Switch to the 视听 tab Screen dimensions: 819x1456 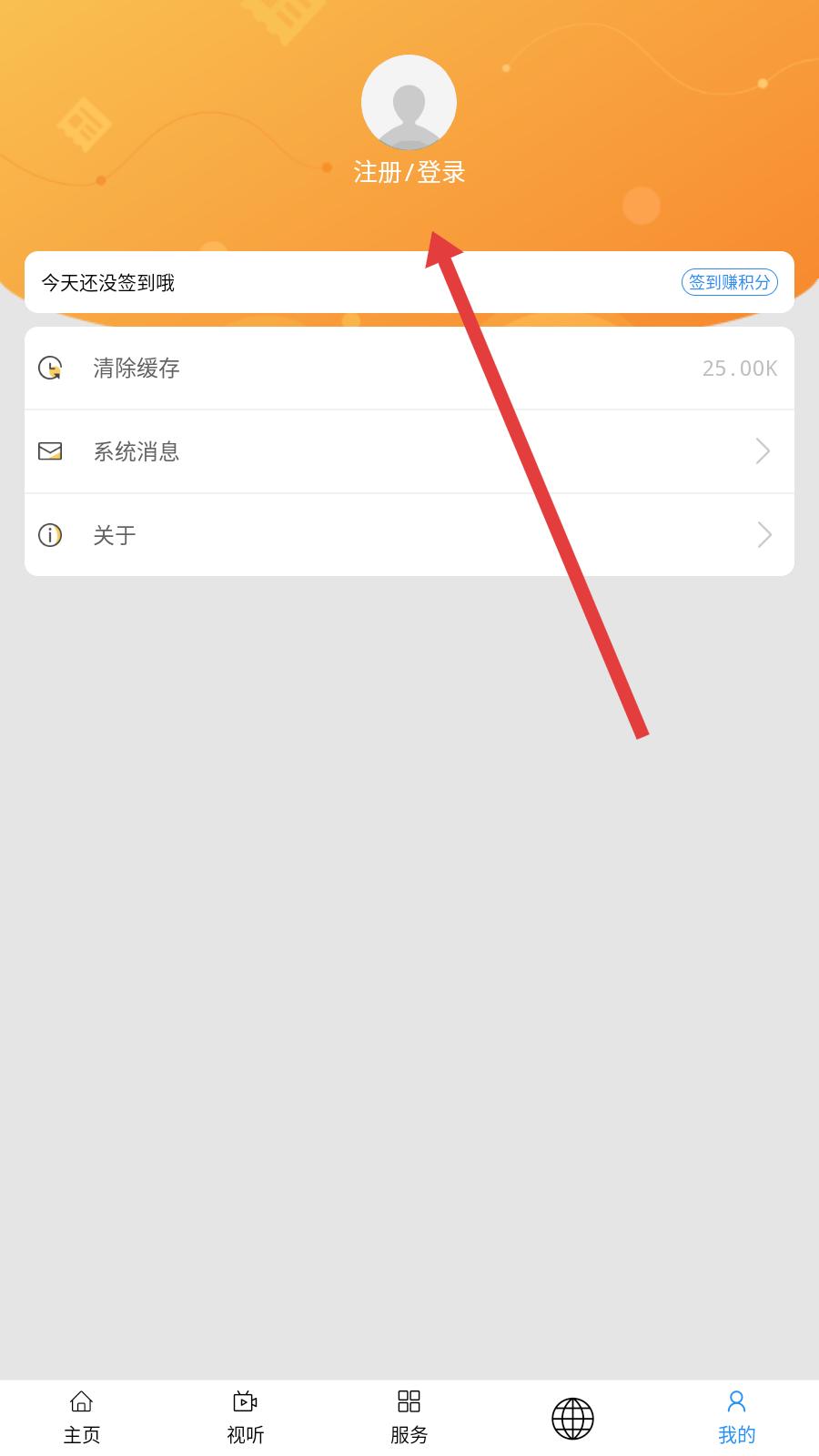tap(246, 1418)
